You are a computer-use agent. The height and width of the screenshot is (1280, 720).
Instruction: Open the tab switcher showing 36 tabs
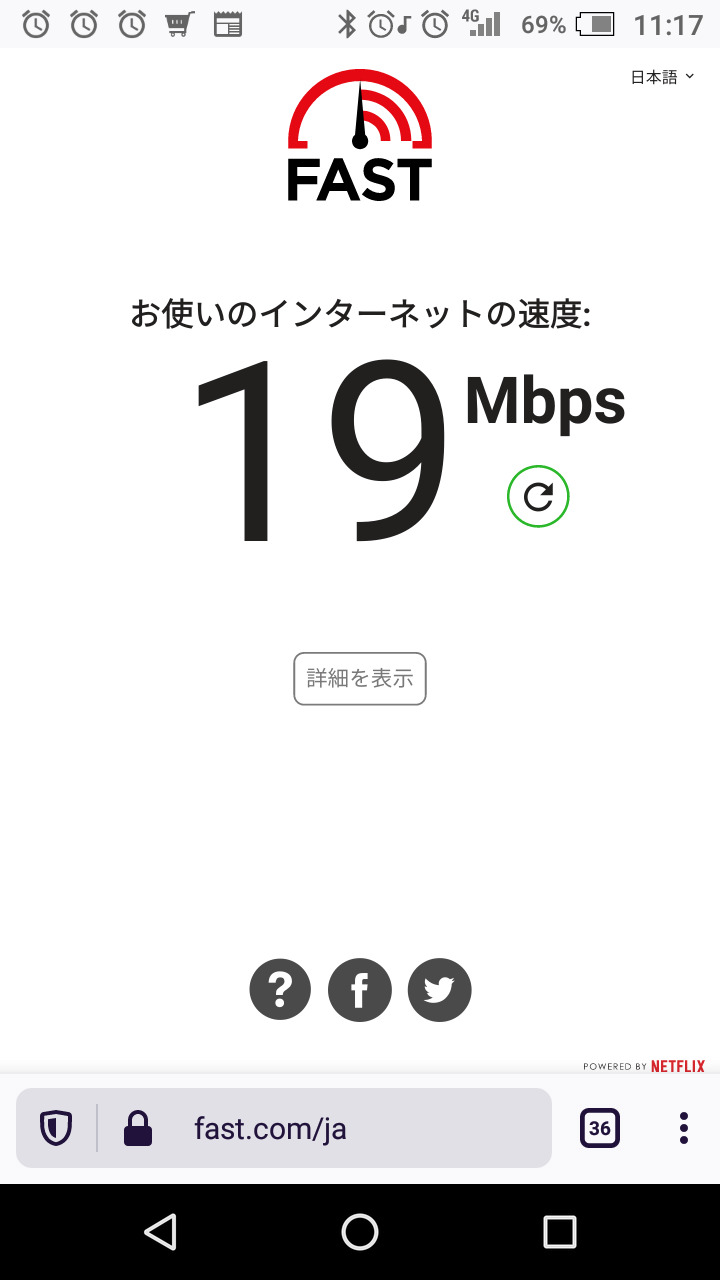(x=599, y=1128)
